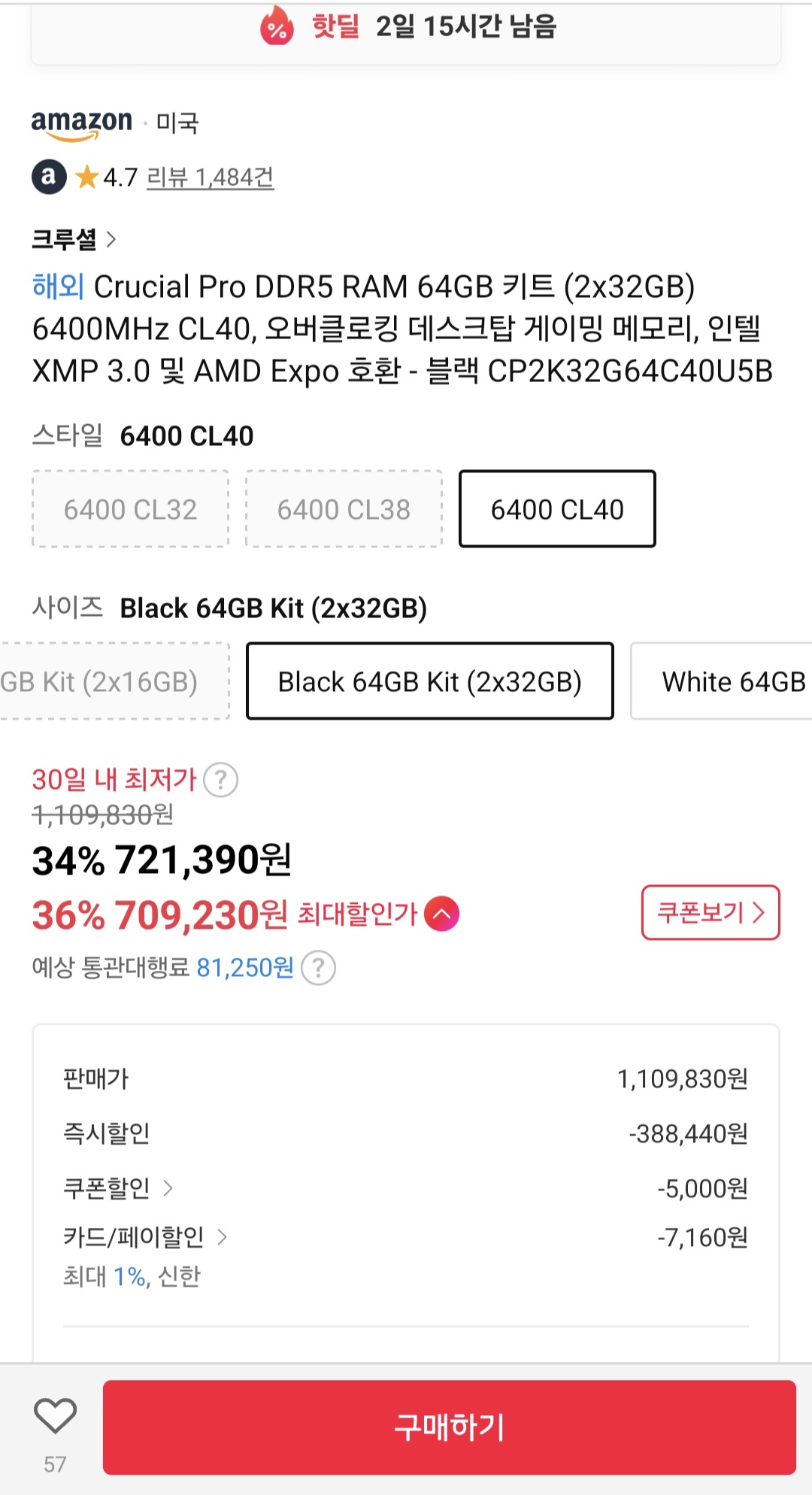812x1495 pixels.
Task: Click the question icon beside 예상 통관대행료
Action: pyautogui.click(x=319, y=969)
